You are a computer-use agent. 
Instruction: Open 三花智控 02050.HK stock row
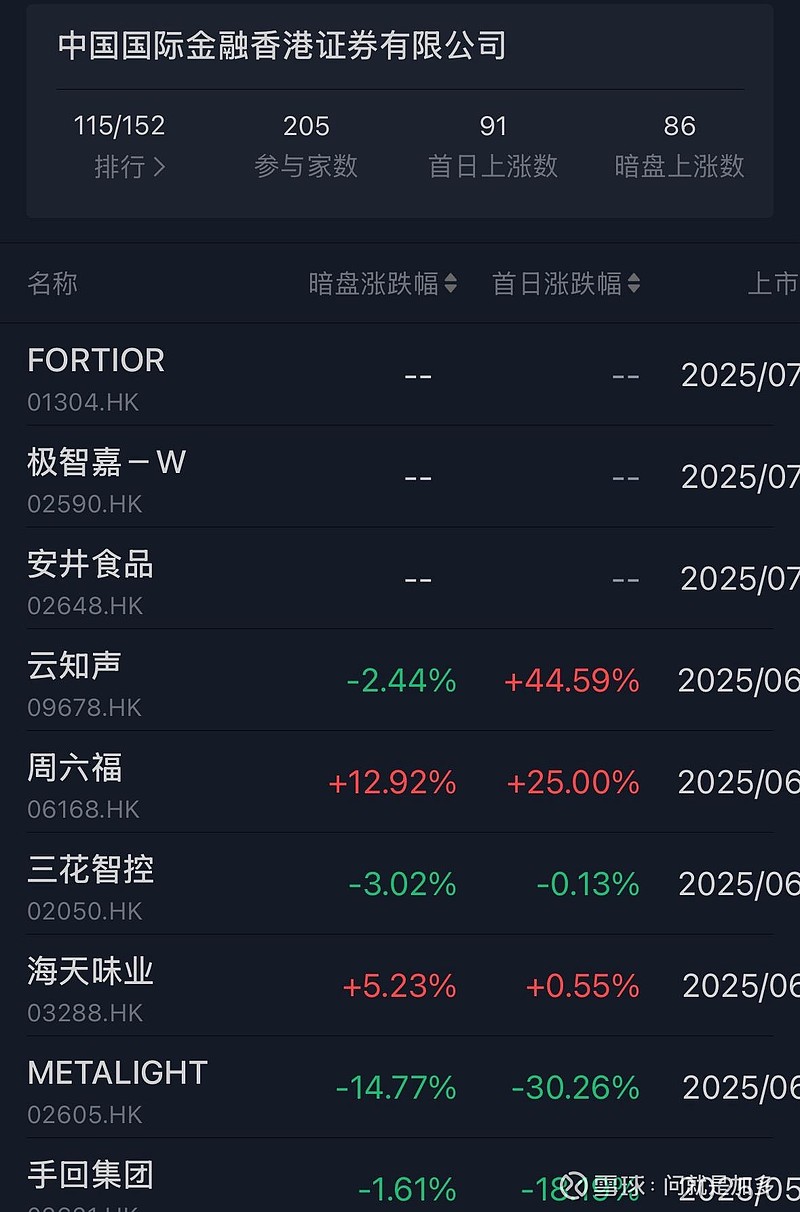click(x=90, y=886)
